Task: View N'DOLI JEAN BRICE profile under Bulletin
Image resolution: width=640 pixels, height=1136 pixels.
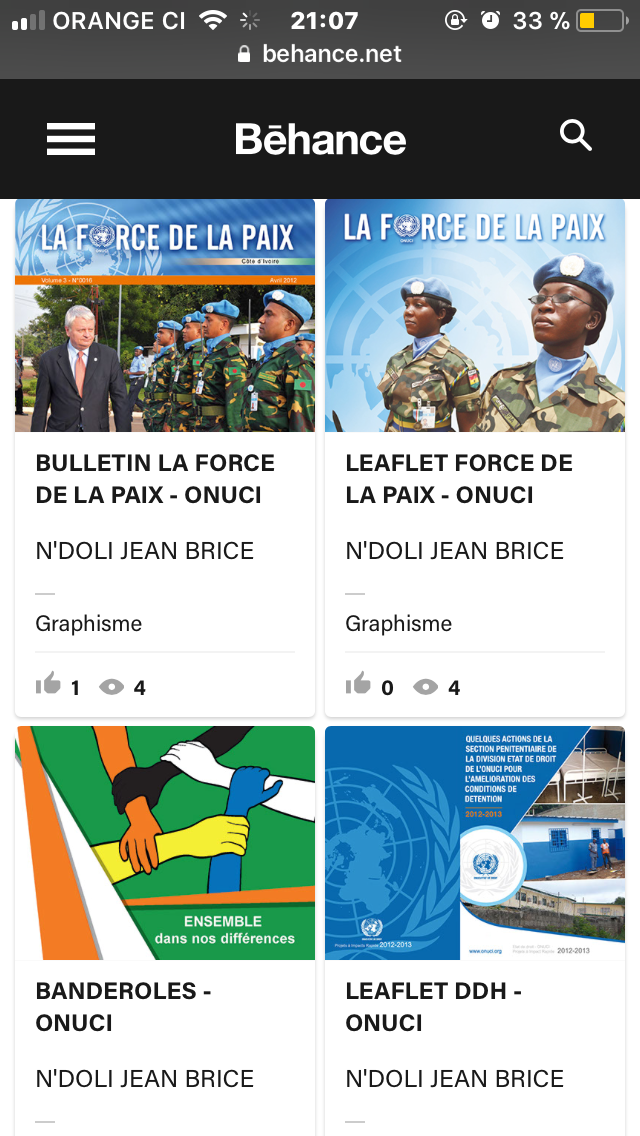Action: (145, 551)
